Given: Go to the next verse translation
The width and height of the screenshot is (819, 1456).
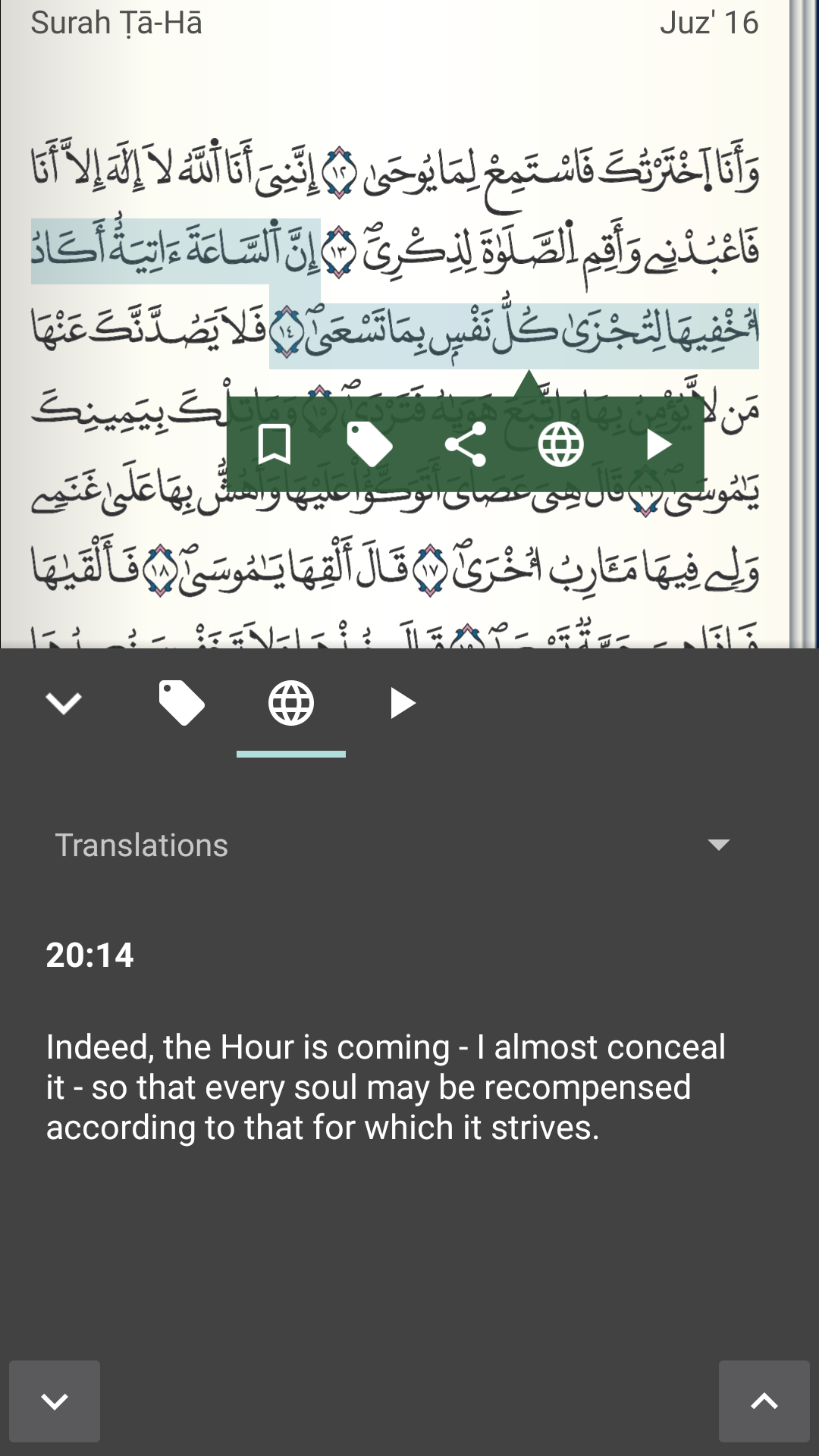Looking at the screenshot, I should click(55, 1401).
